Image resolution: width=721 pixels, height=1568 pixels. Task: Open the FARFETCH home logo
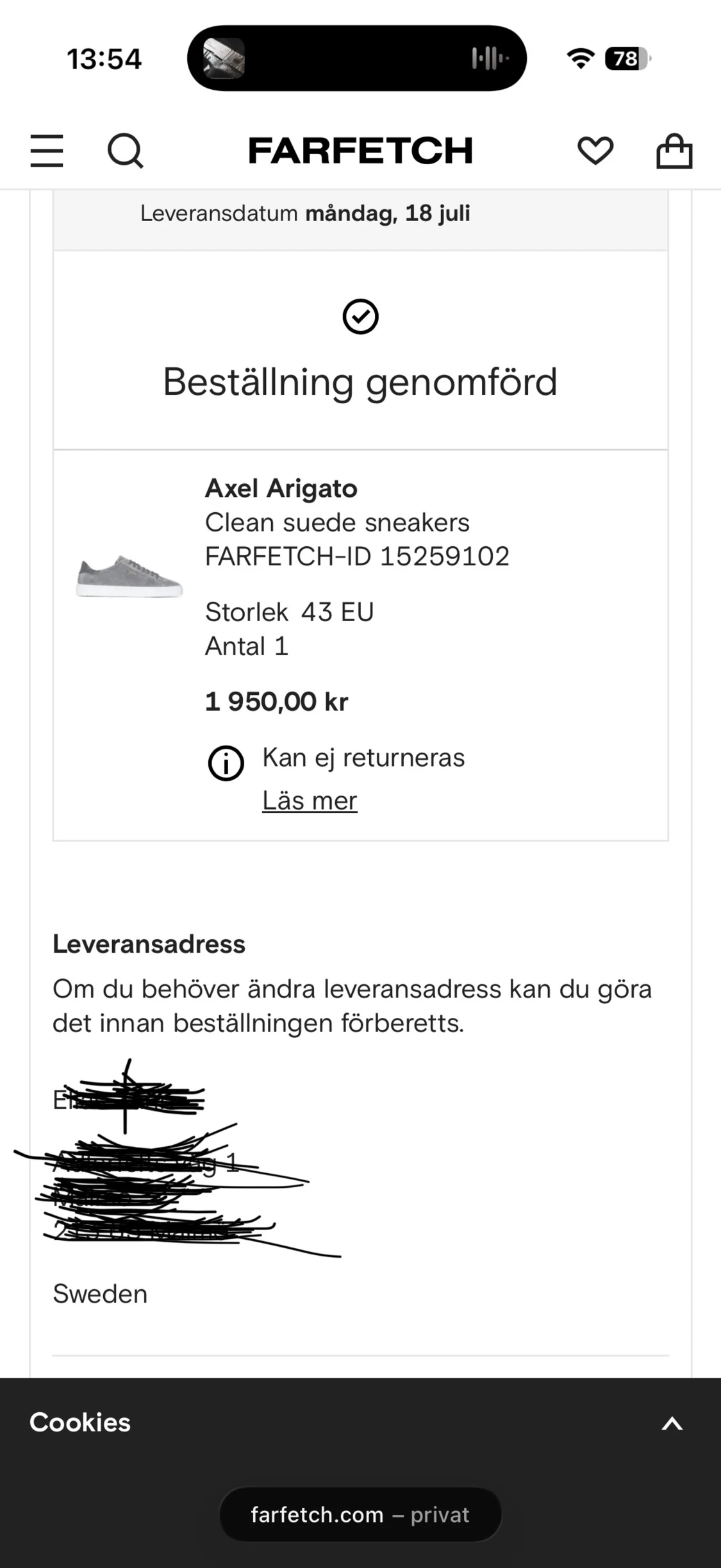[361, 151]
